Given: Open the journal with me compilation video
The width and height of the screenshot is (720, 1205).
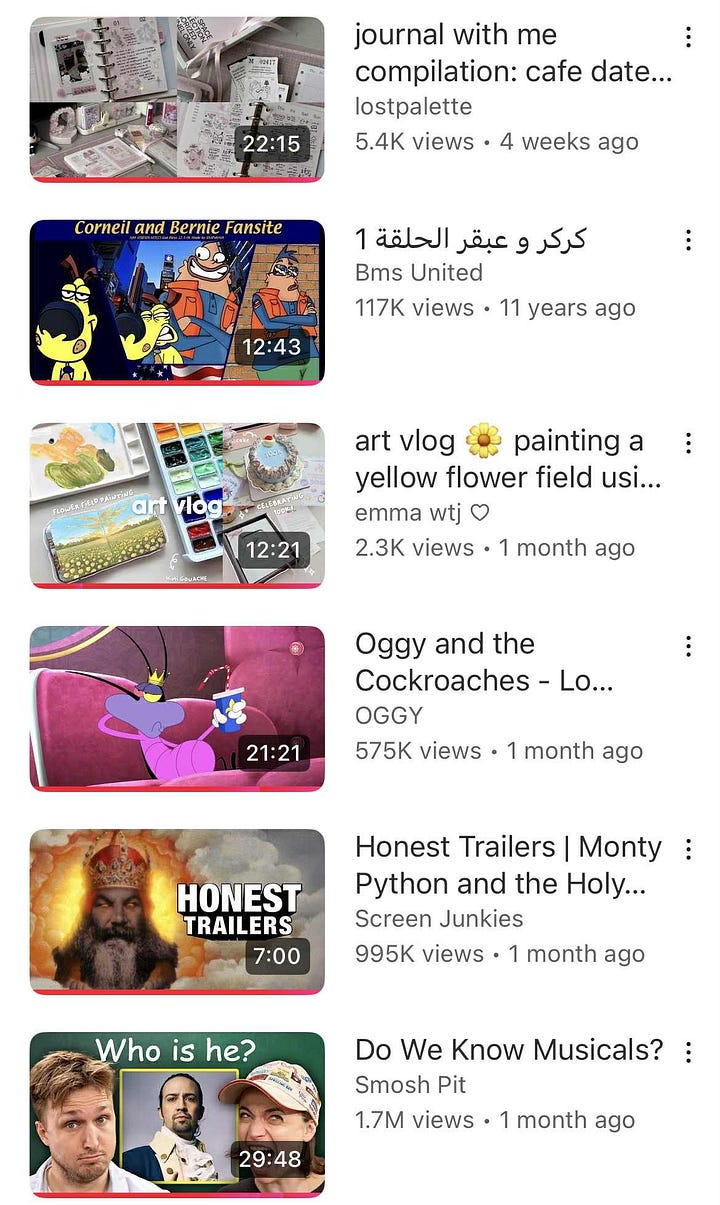Looking at the screenshot, I should (x=177, y=98).
